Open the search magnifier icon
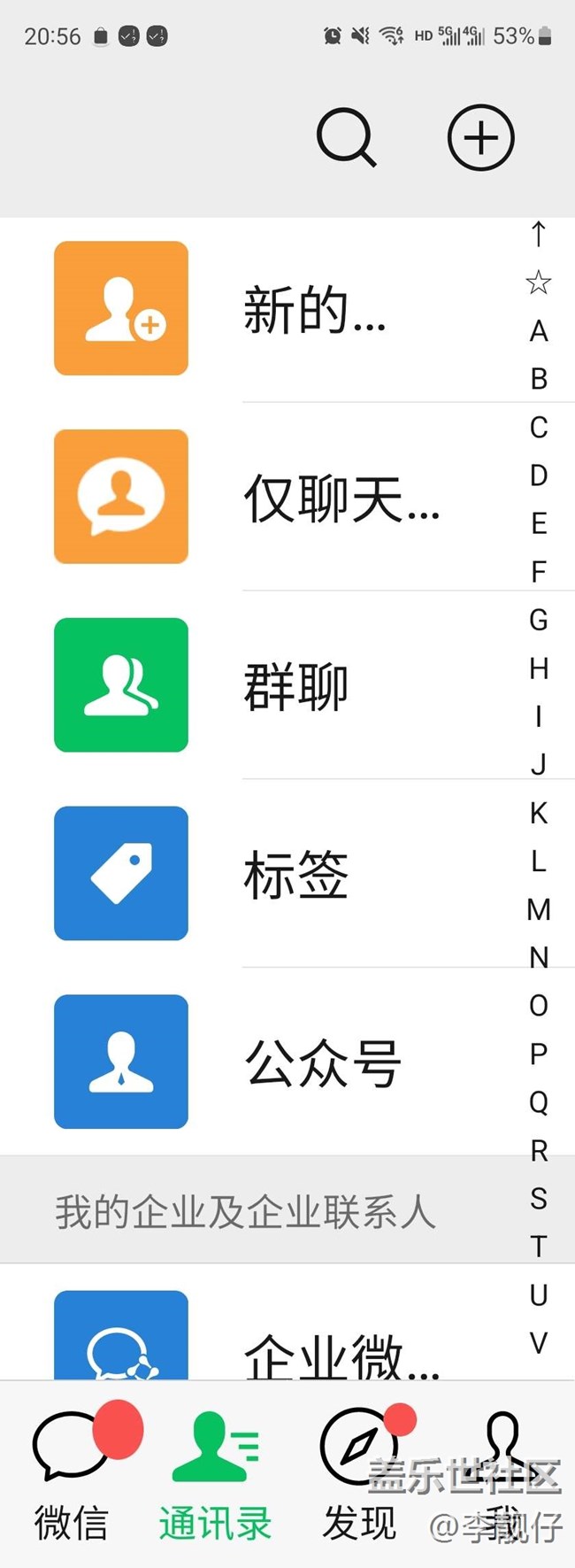 point(346,137)
